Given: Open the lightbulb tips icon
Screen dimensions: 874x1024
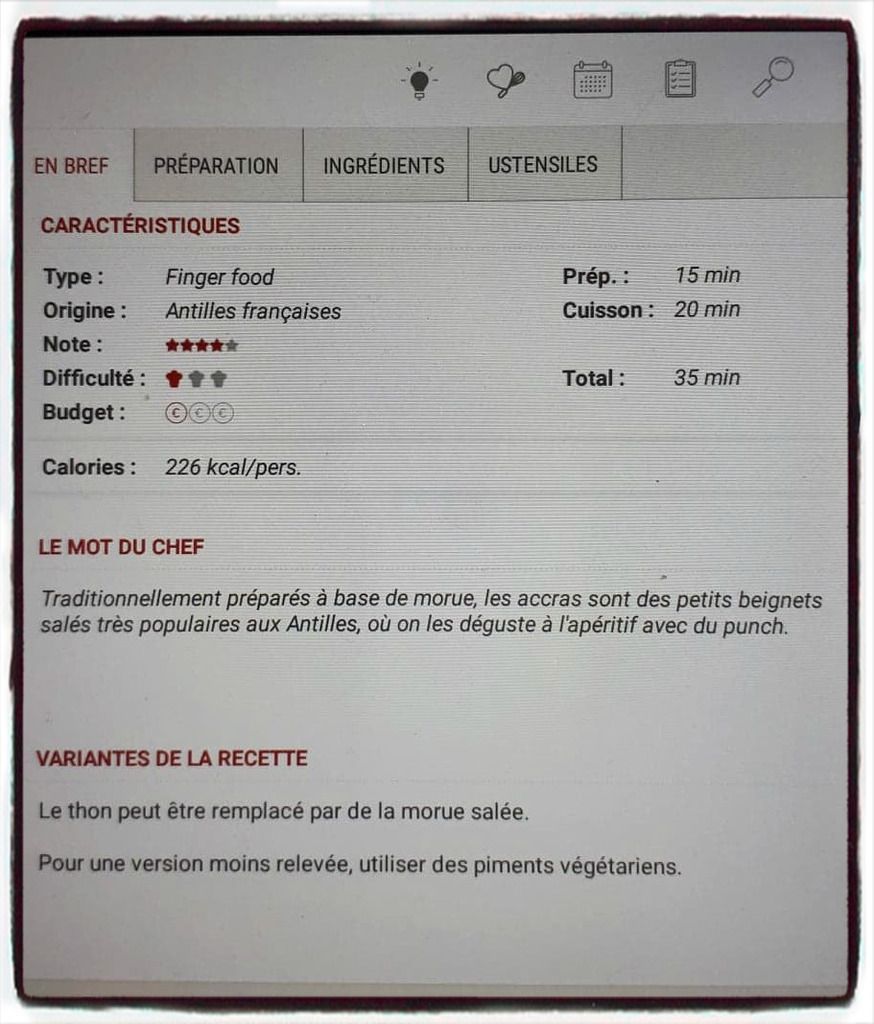Looking at the screenshot, I should [x=419, y=81].
